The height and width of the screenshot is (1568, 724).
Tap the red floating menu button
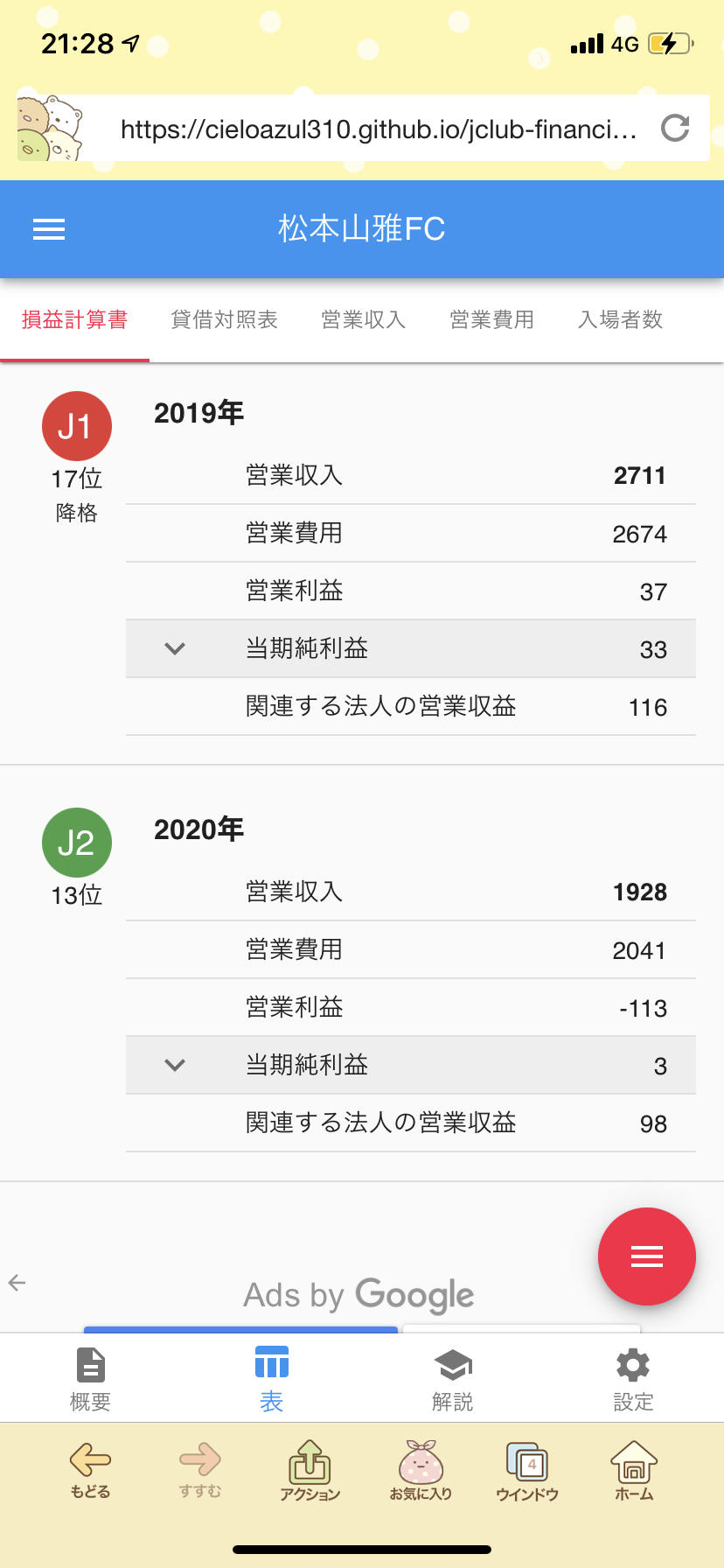coord(647,1256)
